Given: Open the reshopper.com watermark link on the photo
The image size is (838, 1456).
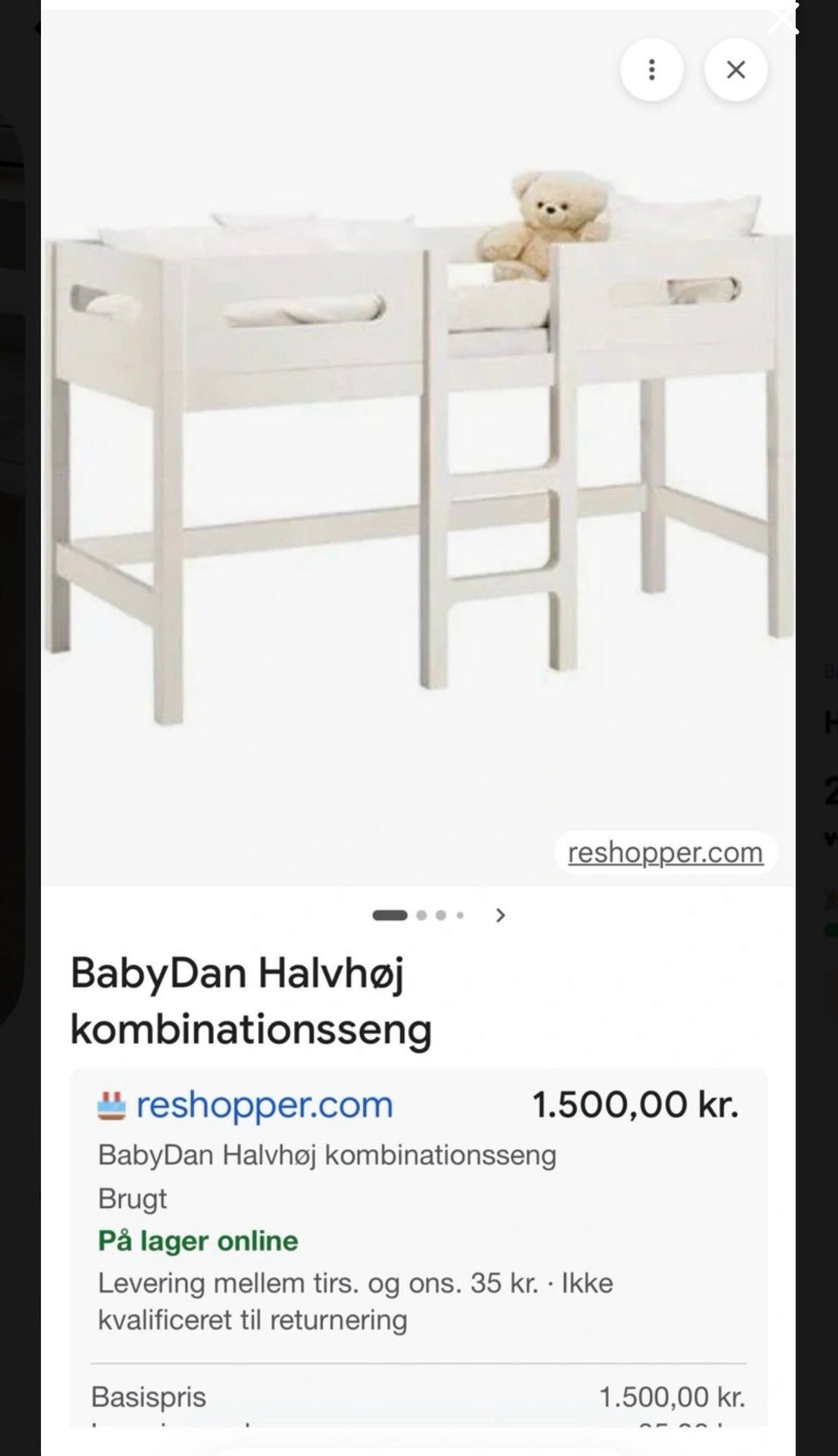Looking at the screenshot, I should pos(665,852).
